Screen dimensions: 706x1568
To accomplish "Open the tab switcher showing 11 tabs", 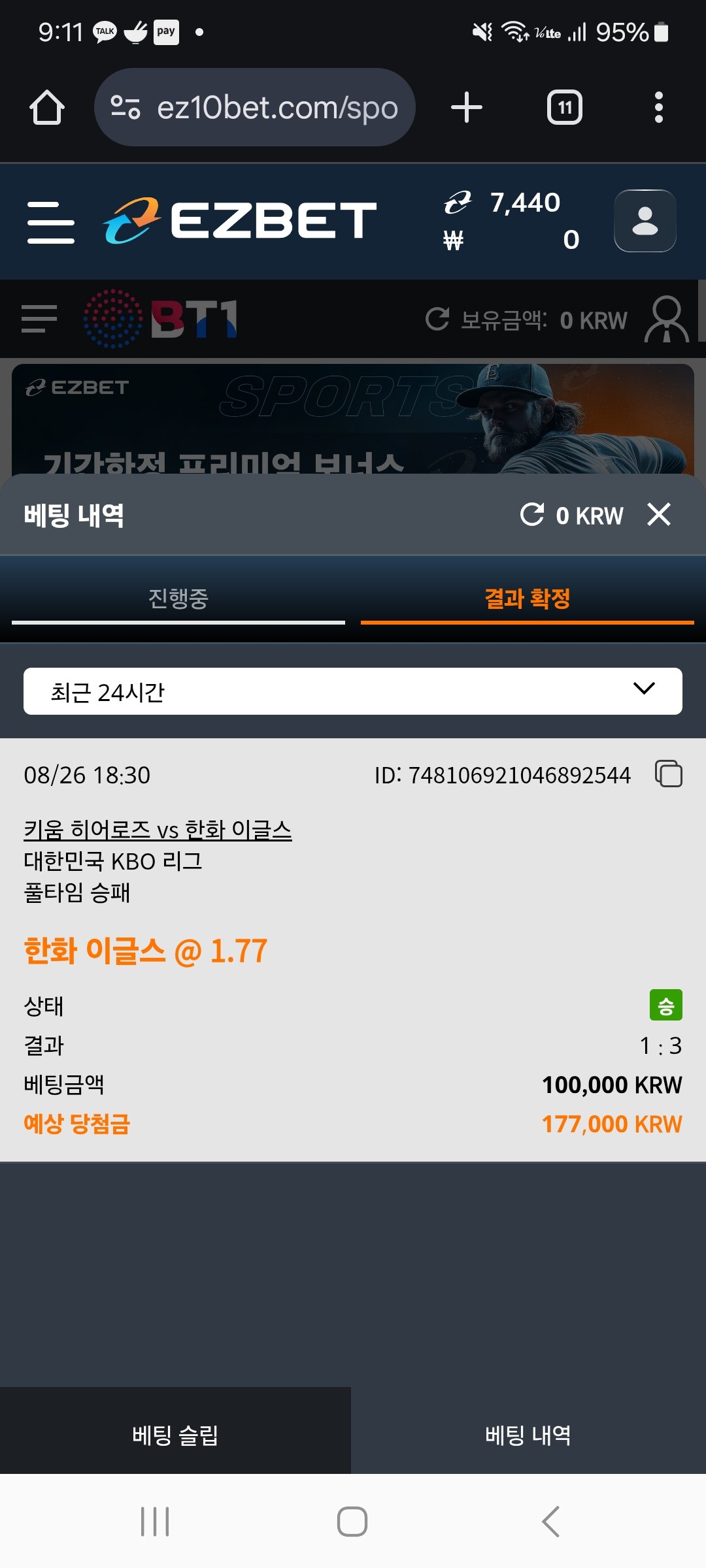I will [x=564, y=108].
